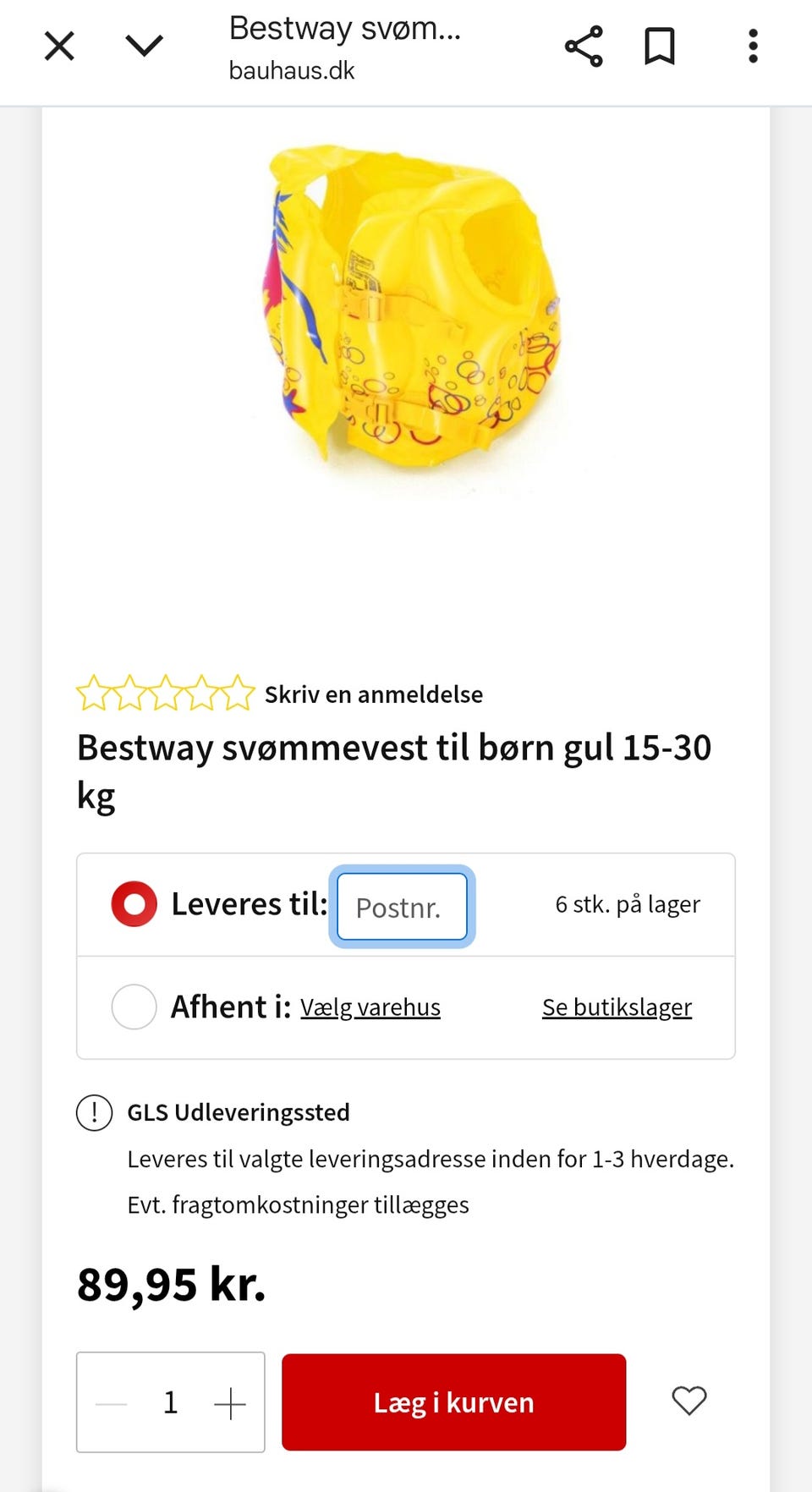Image resolution: width=812 pixels, height=1492 pixels.
Task: Share this product page
Action: coord(584,47)
